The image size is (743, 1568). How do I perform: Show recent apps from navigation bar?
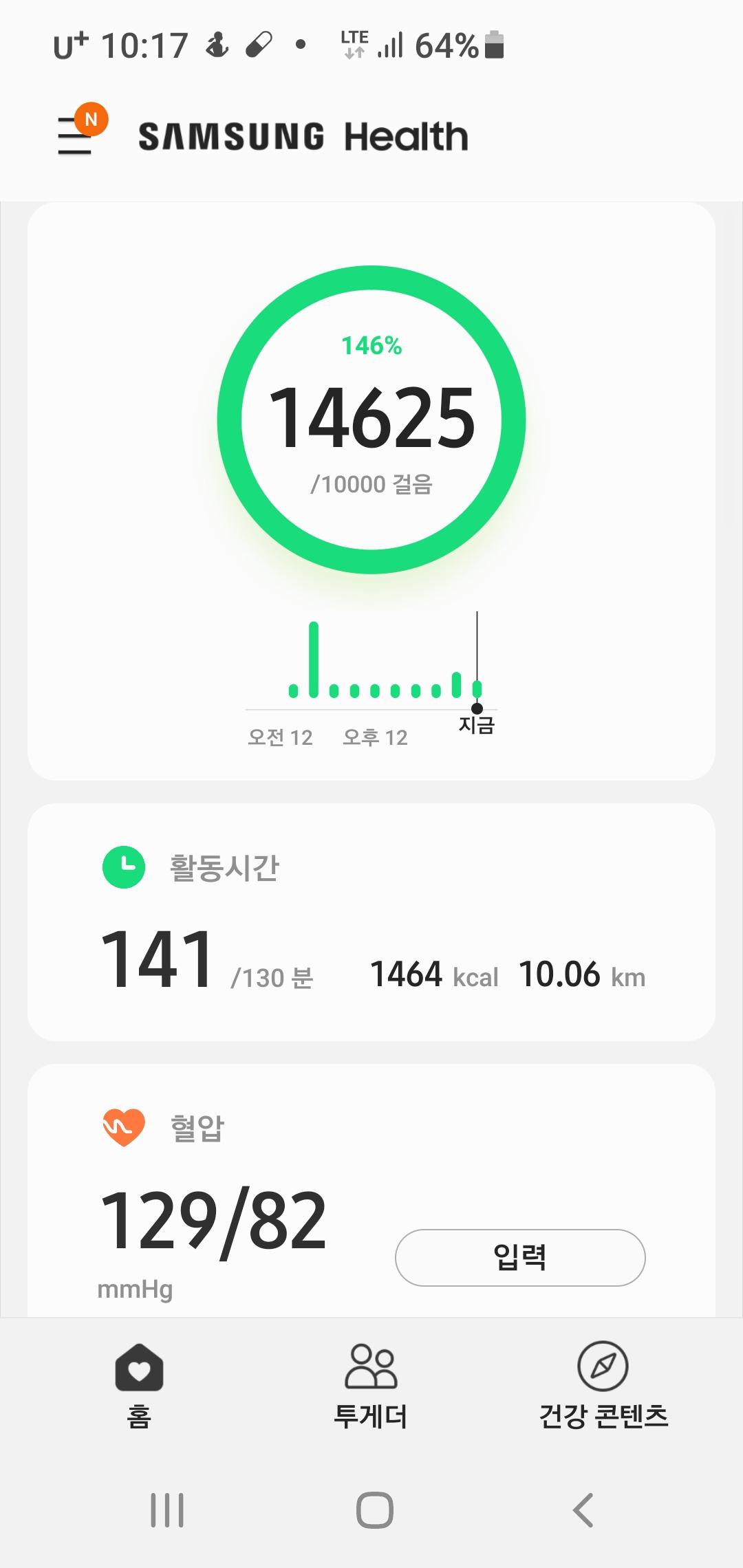(x=167, y=1510)
